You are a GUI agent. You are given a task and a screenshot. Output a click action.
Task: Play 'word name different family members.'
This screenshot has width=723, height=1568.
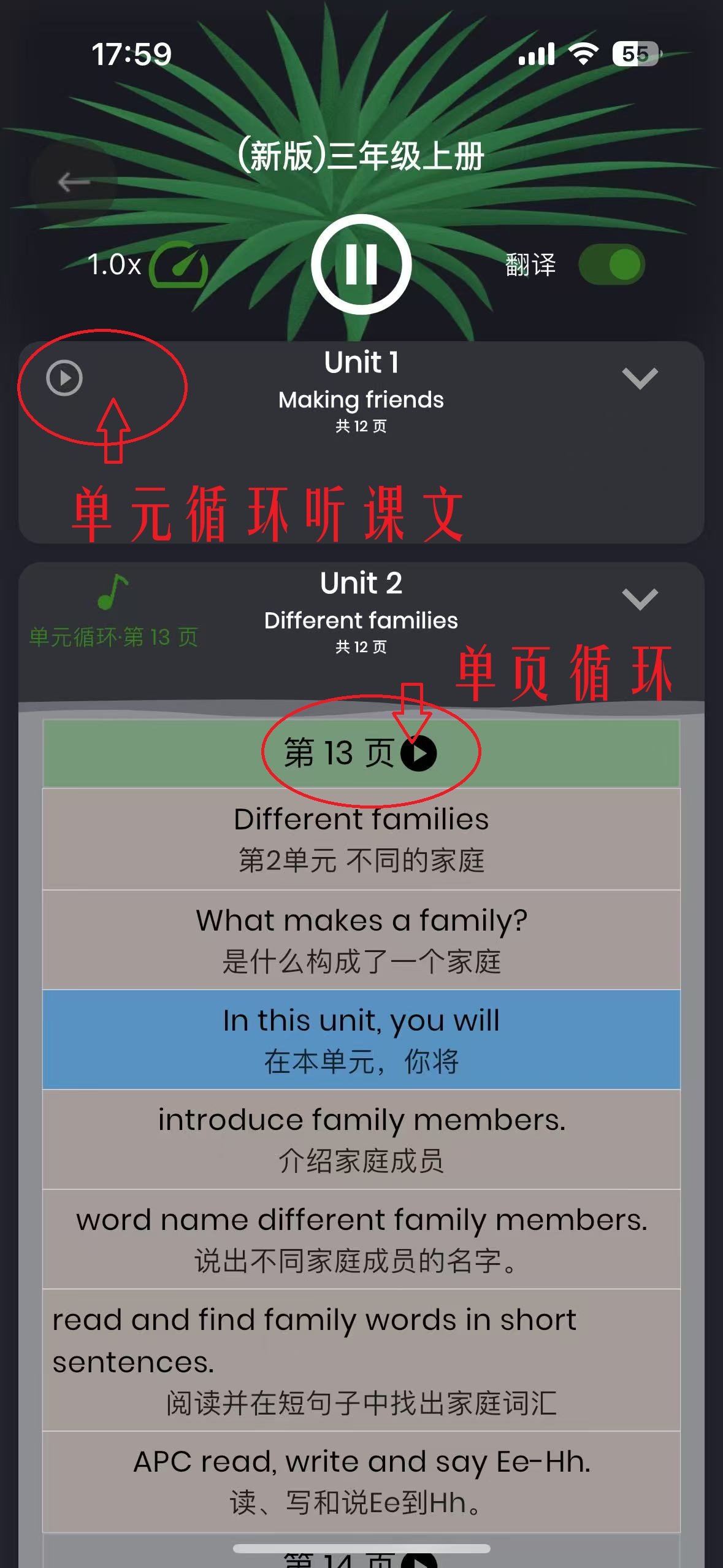361,1239
